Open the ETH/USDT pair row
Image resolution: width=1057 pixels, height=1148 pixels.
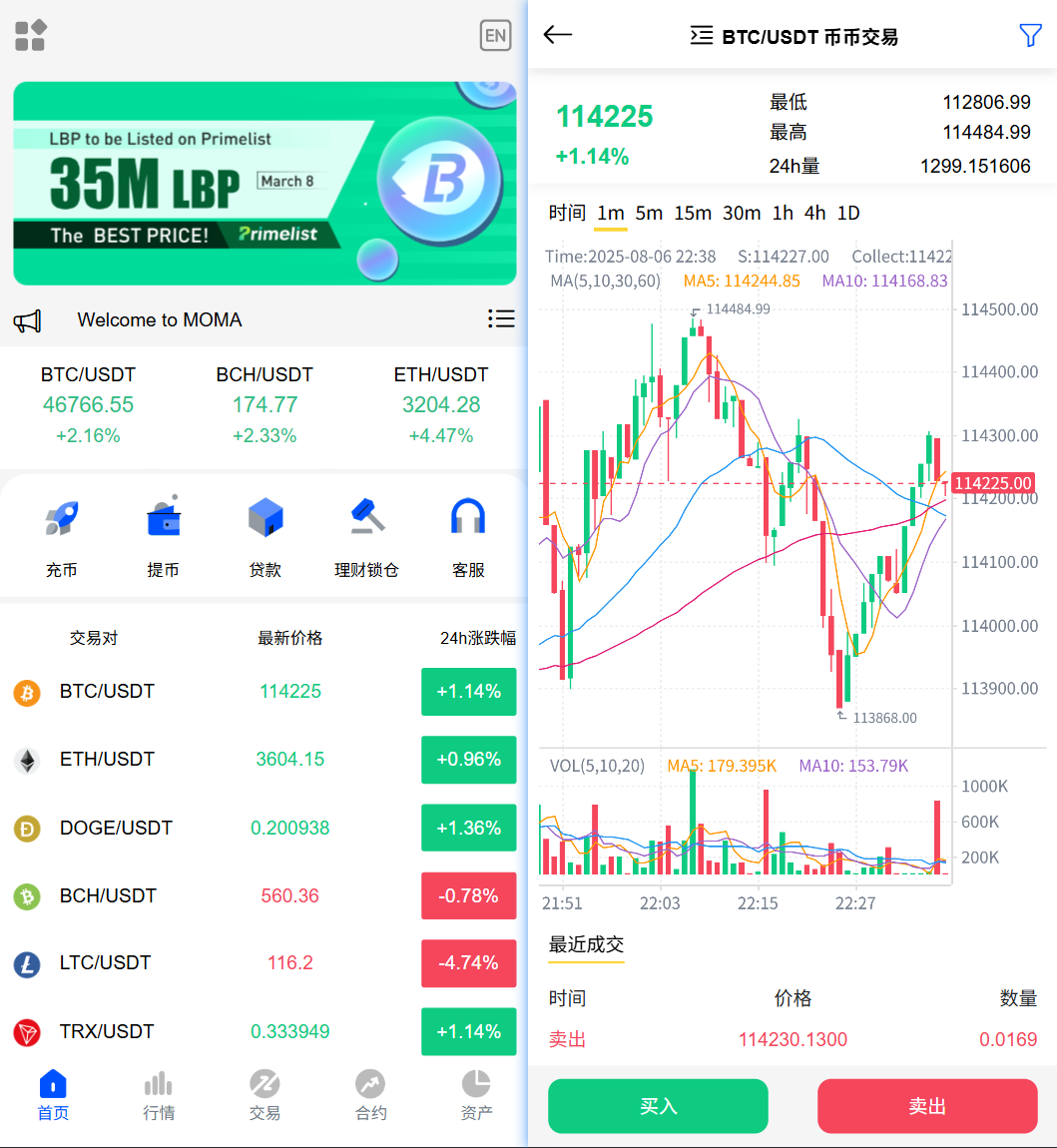coord(264,760)
